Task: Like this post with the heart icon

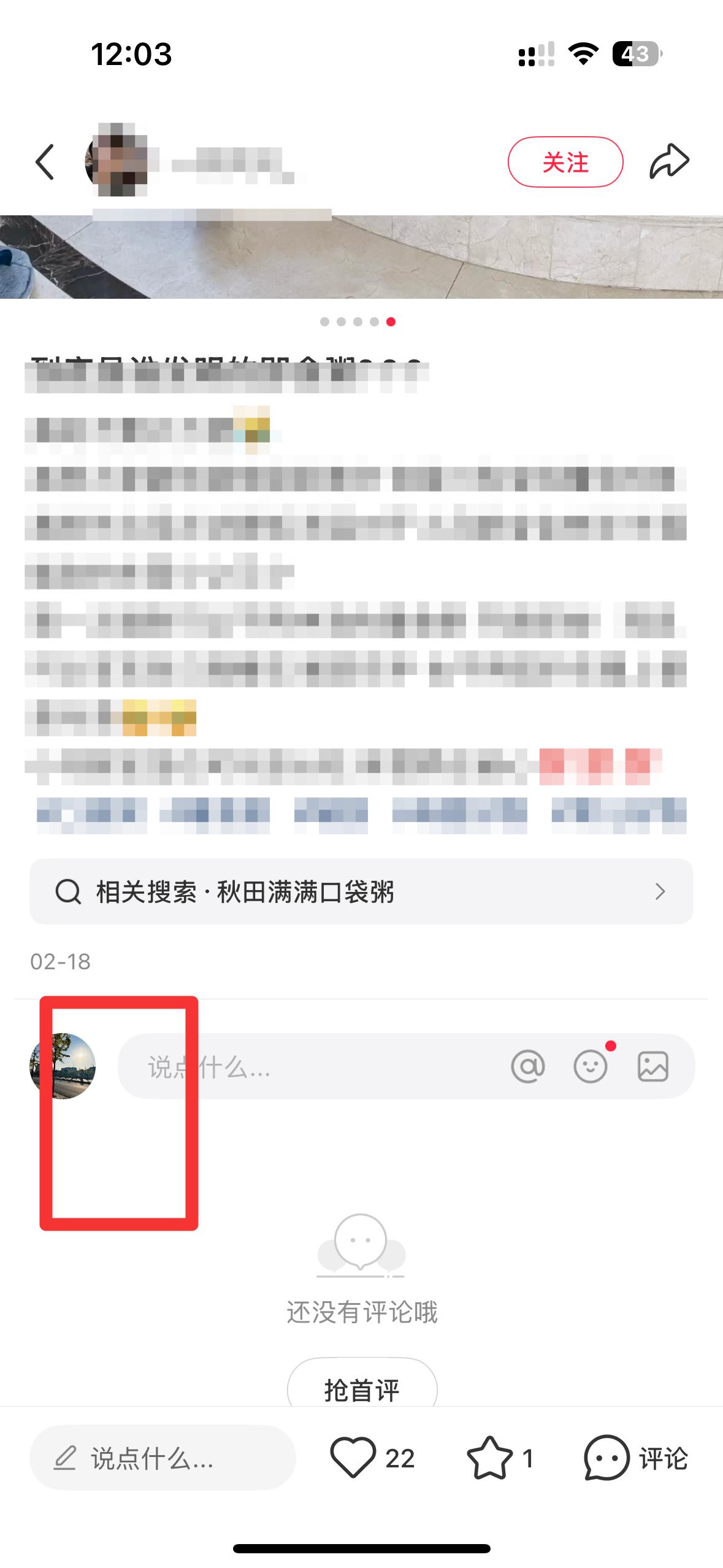Action: (x=353, y=1458)
